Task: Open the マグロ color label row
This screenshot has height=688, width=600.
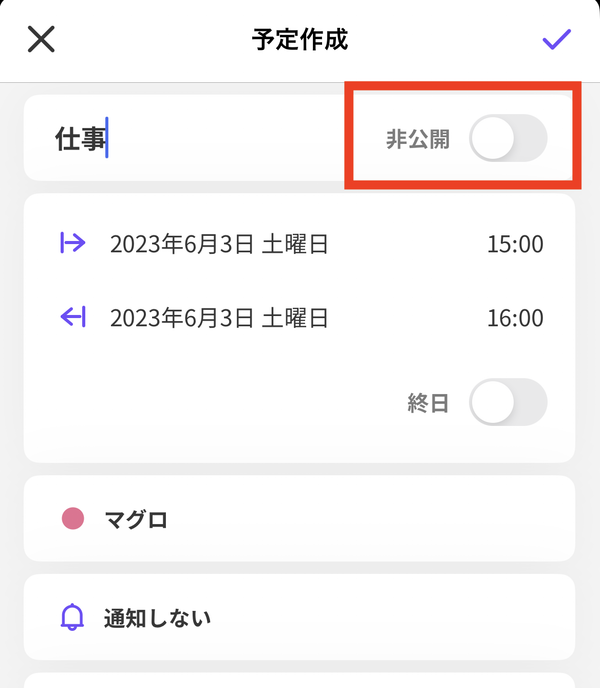Action: [299, 519]
